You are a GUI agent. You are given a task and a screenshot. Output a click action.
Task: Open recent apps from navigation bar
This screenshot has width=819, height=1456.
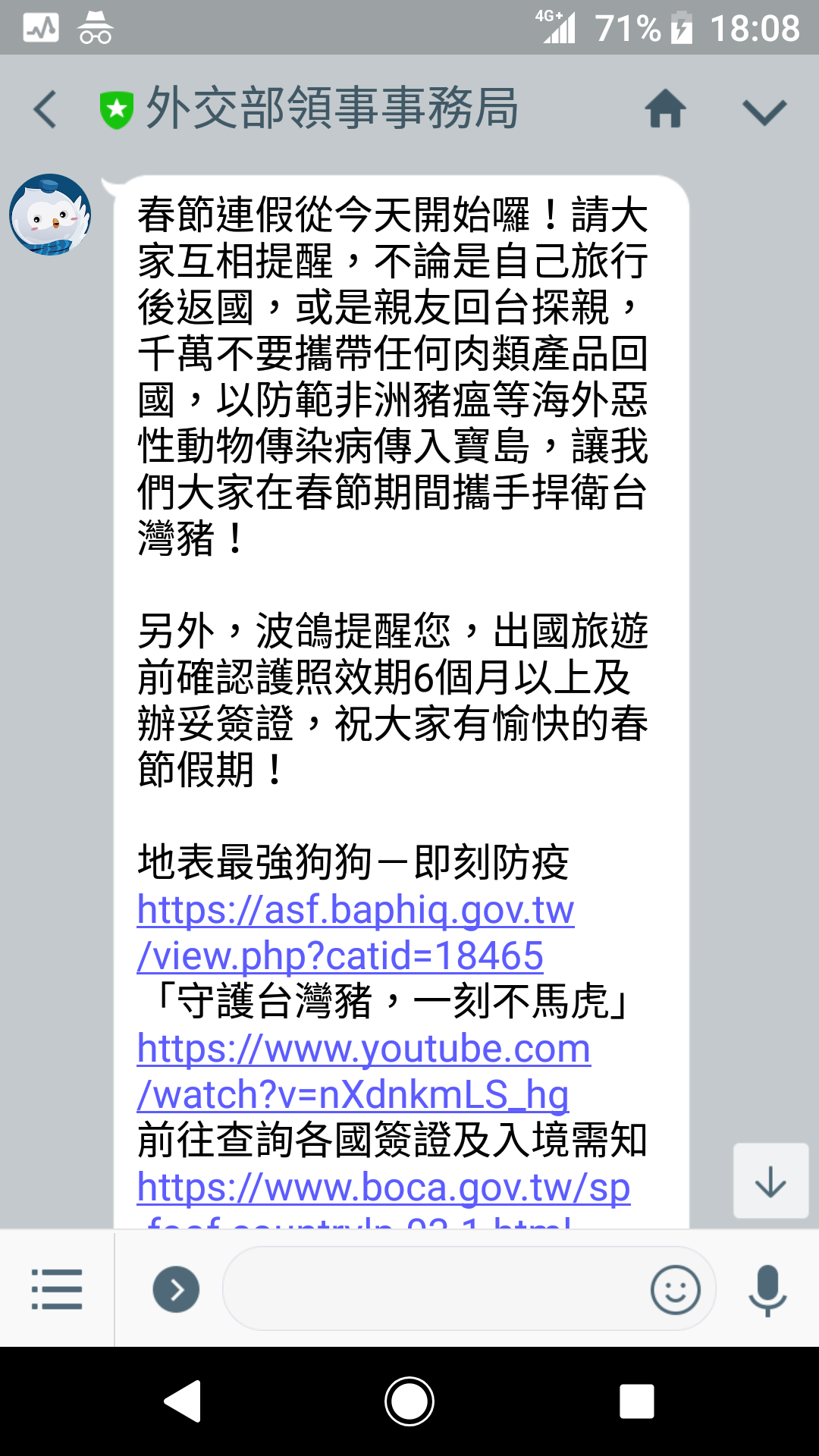637,1401
